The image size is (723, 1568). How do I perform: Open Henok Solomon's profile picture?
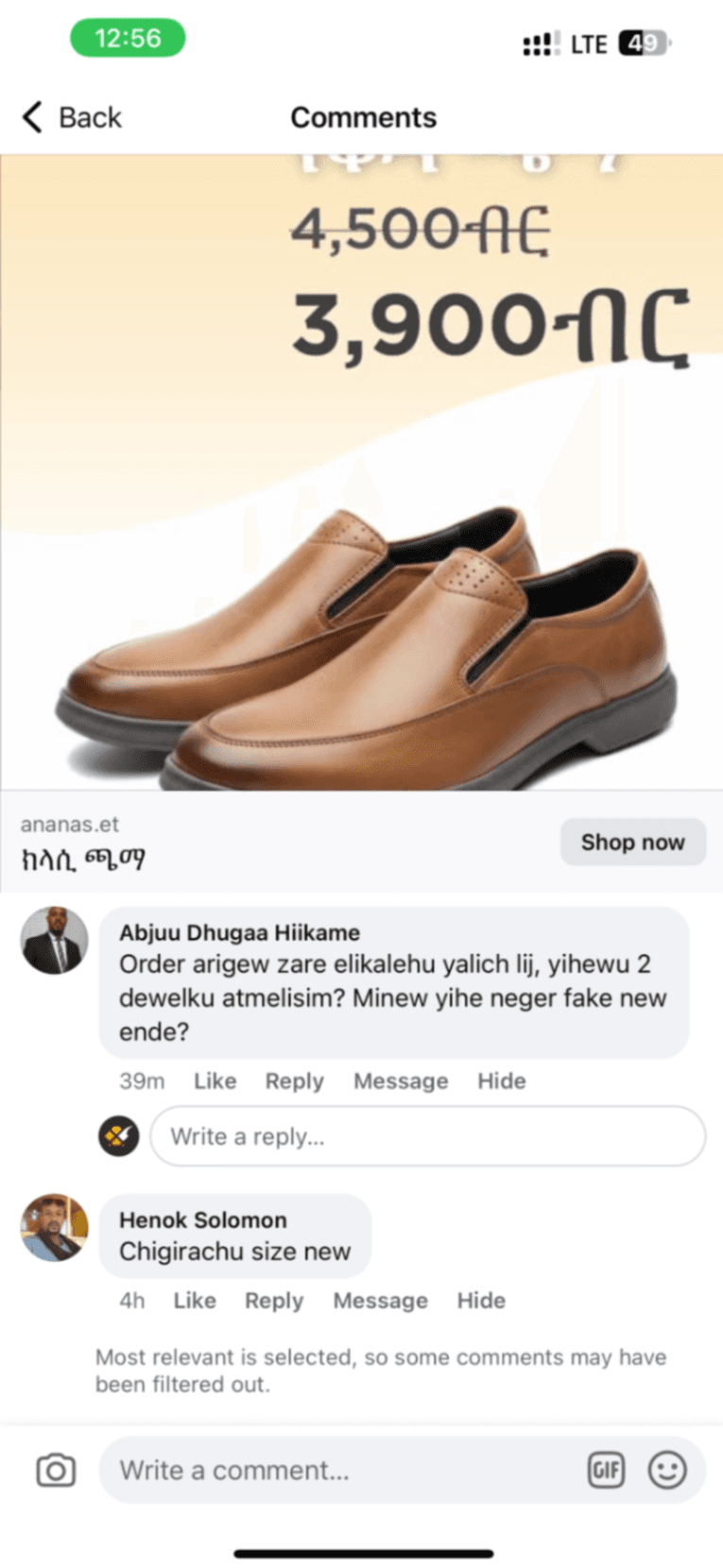pyautogui.click(x=55, y=1227)
